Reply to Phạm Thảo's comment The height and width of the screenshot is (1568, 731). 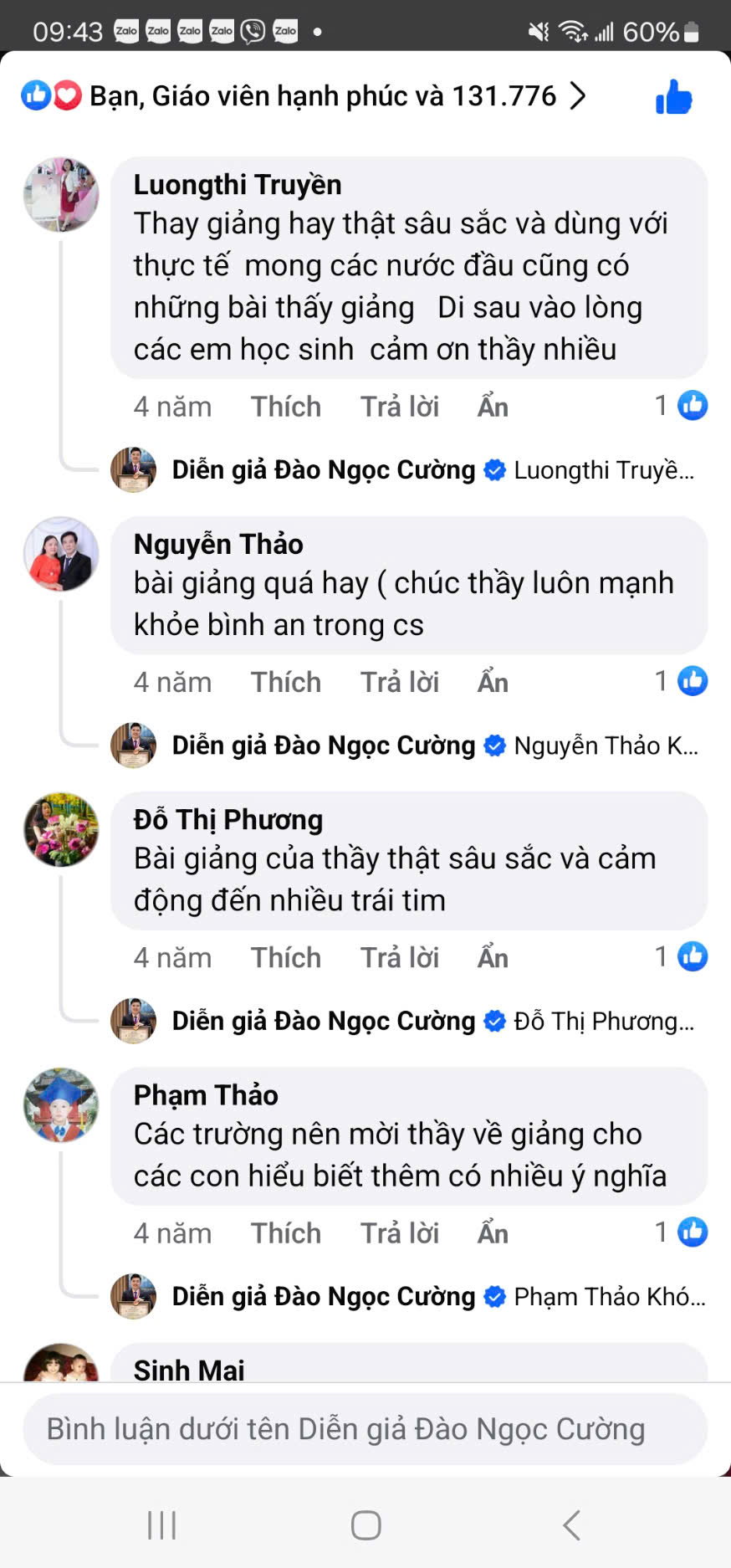(399, 1232)
